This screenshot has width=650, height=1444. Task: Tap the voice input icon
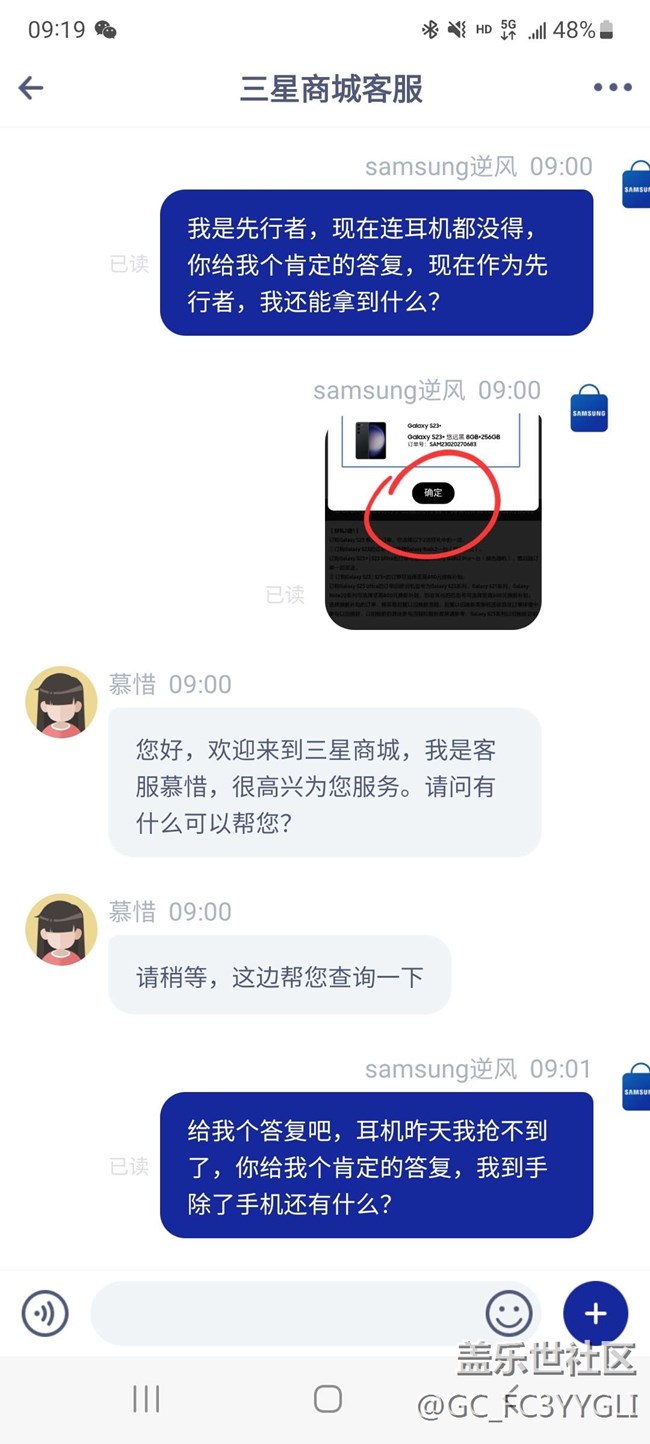tap(45, 1313)
